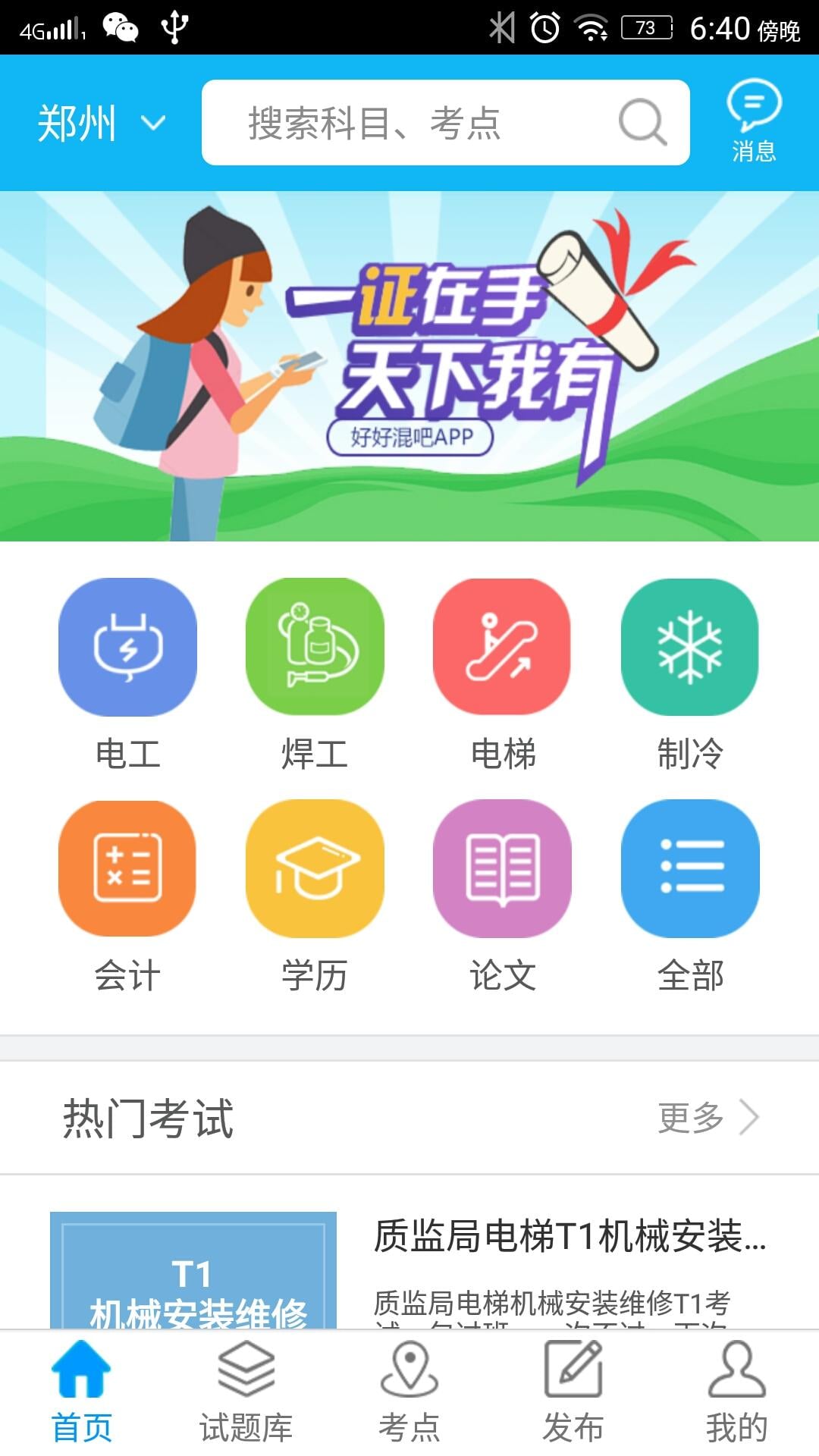The image size is (819, 1456).
Task: Select the 焊工 category
Action: click(x=315, y=675)
